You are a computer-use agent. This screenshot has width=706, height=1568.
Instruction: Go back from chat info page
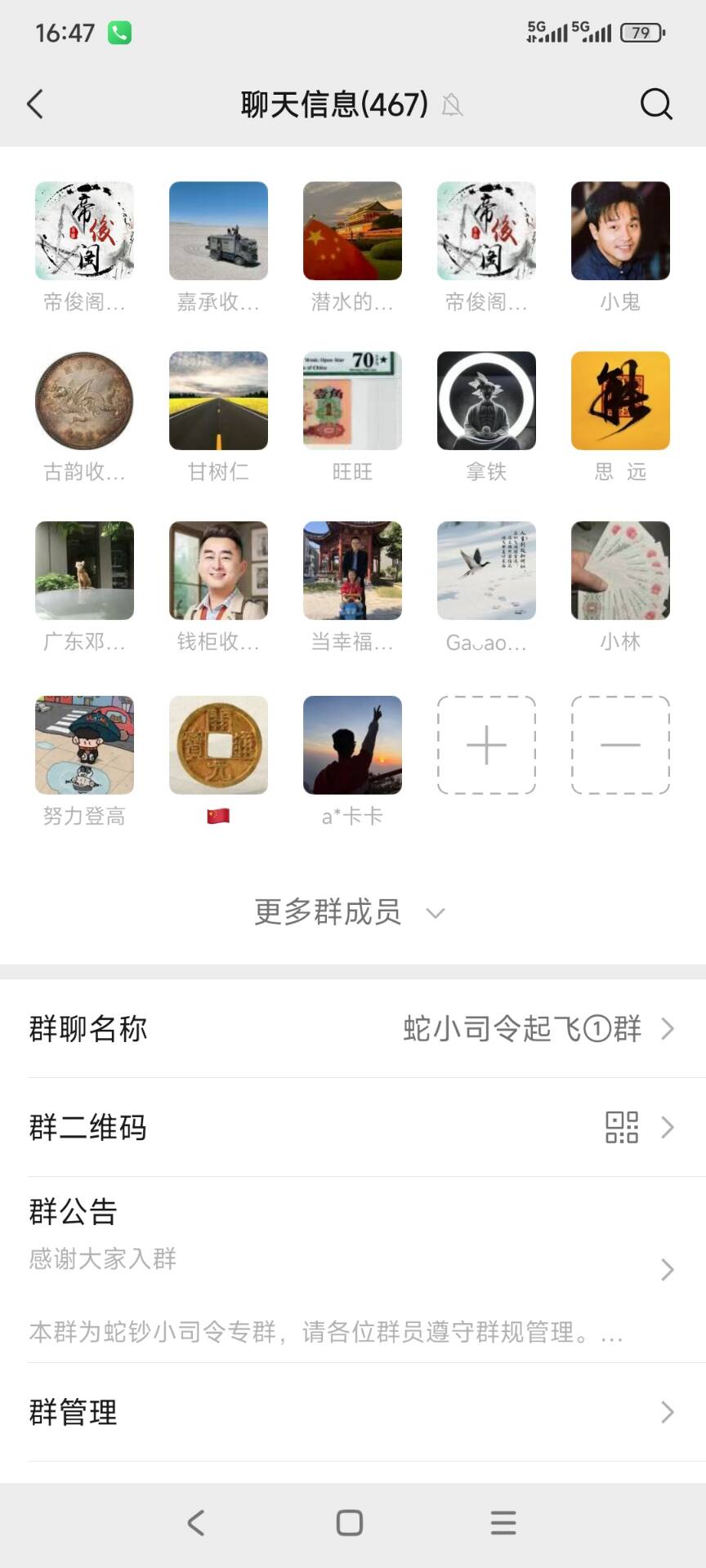pos(35,105)
